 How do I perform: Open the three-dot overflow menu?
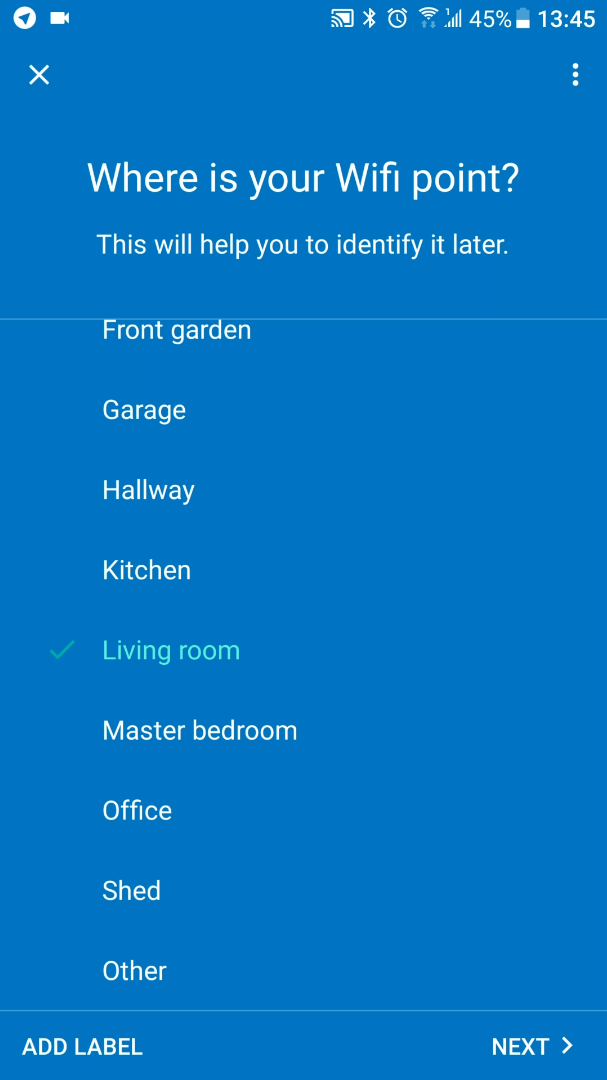pos(575,74)
